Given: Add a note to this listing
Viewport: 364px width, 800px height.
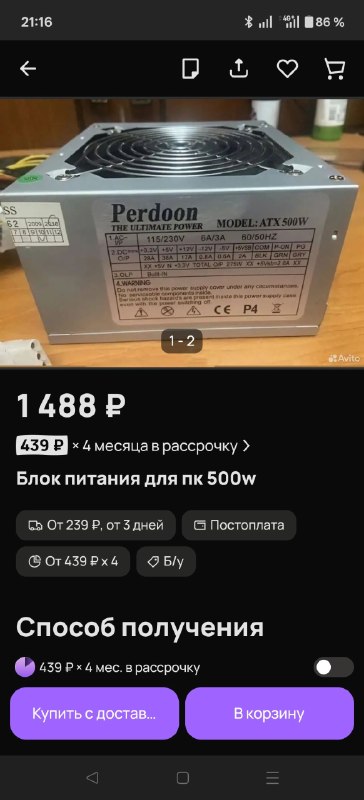Looking at the screenshot, I should pyautogui.click(x=190, y=69).
